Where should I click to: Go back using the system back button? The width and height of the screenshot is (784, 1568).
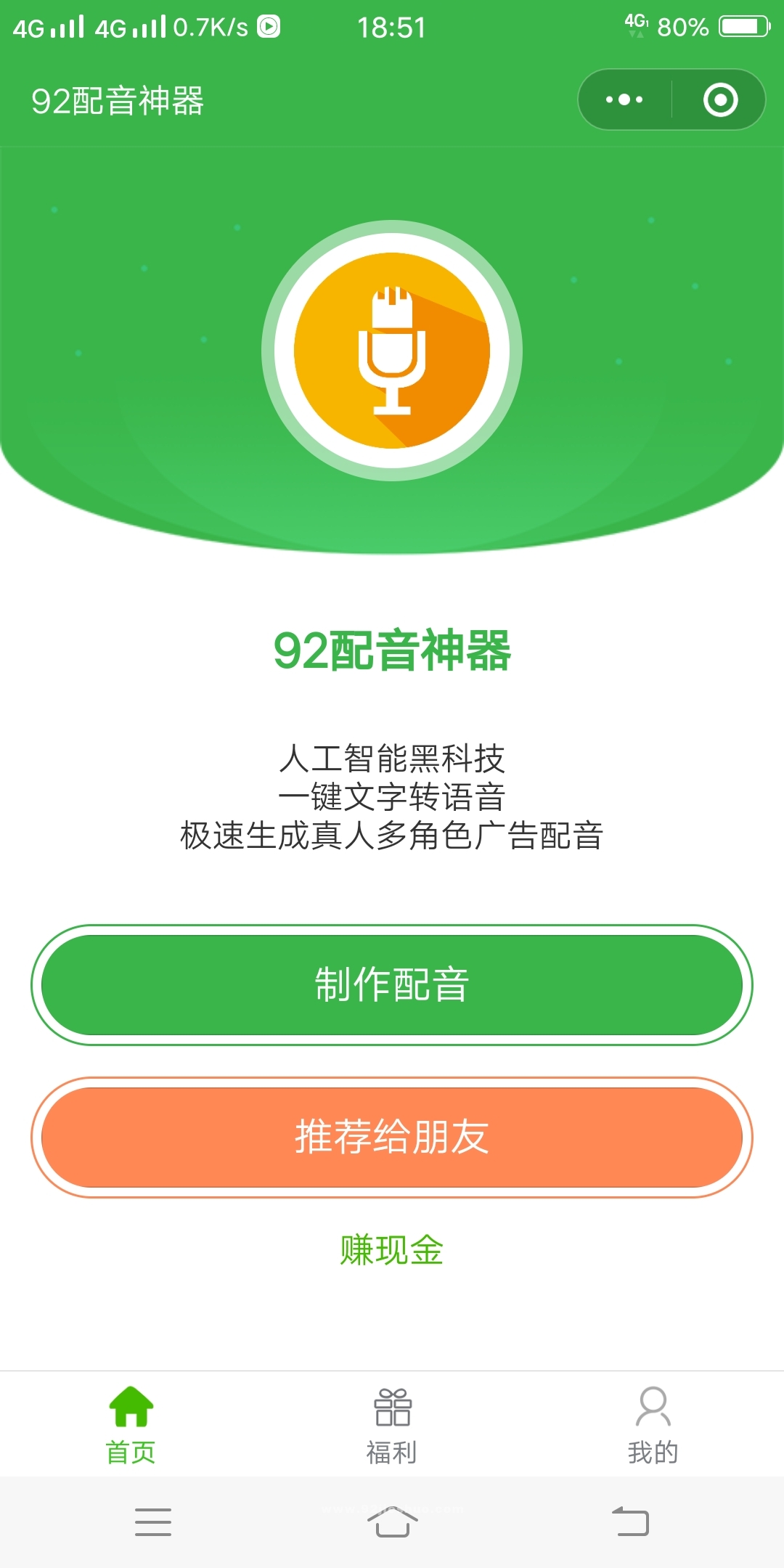click(x=630, y=1521)
